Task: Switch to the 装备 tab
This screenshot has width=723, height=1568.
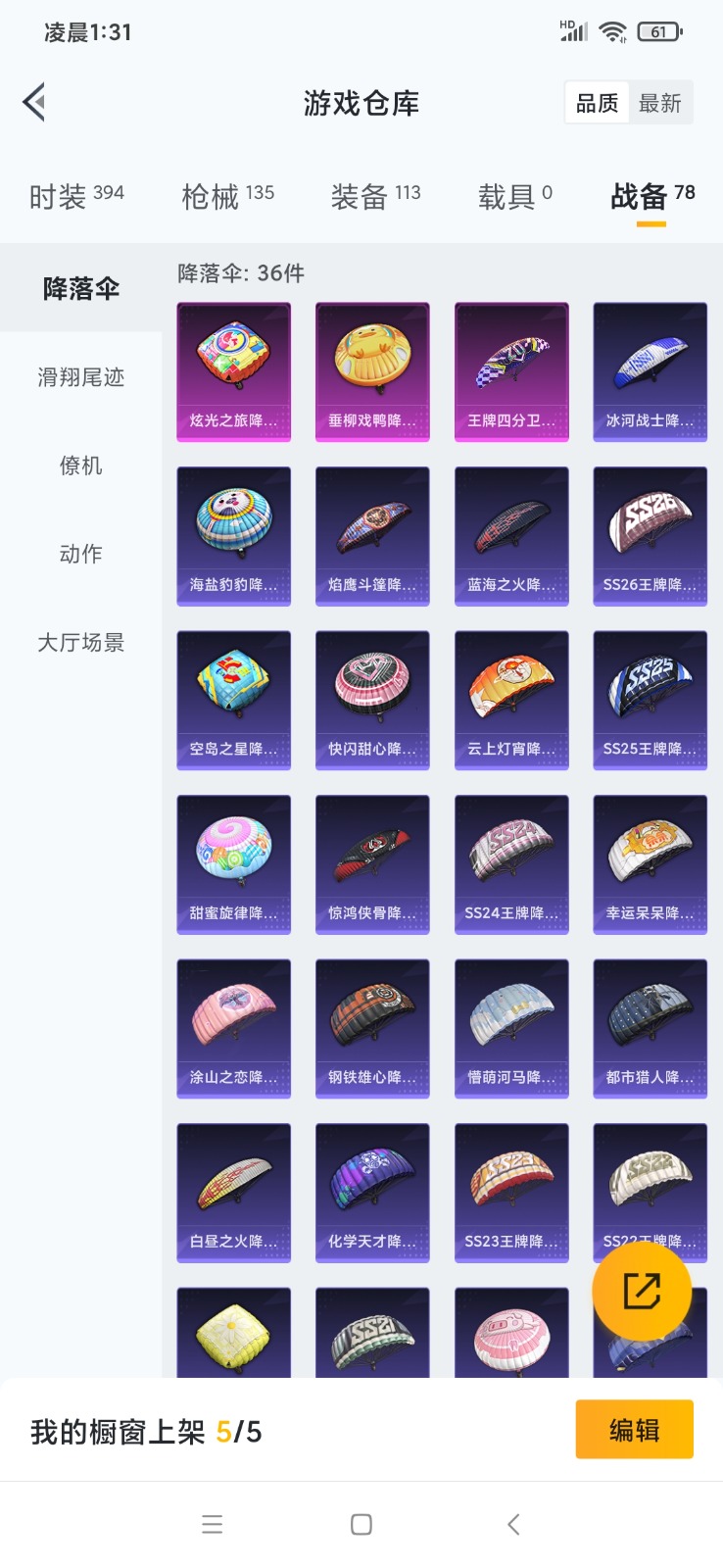Action: (x=375, y=197)
